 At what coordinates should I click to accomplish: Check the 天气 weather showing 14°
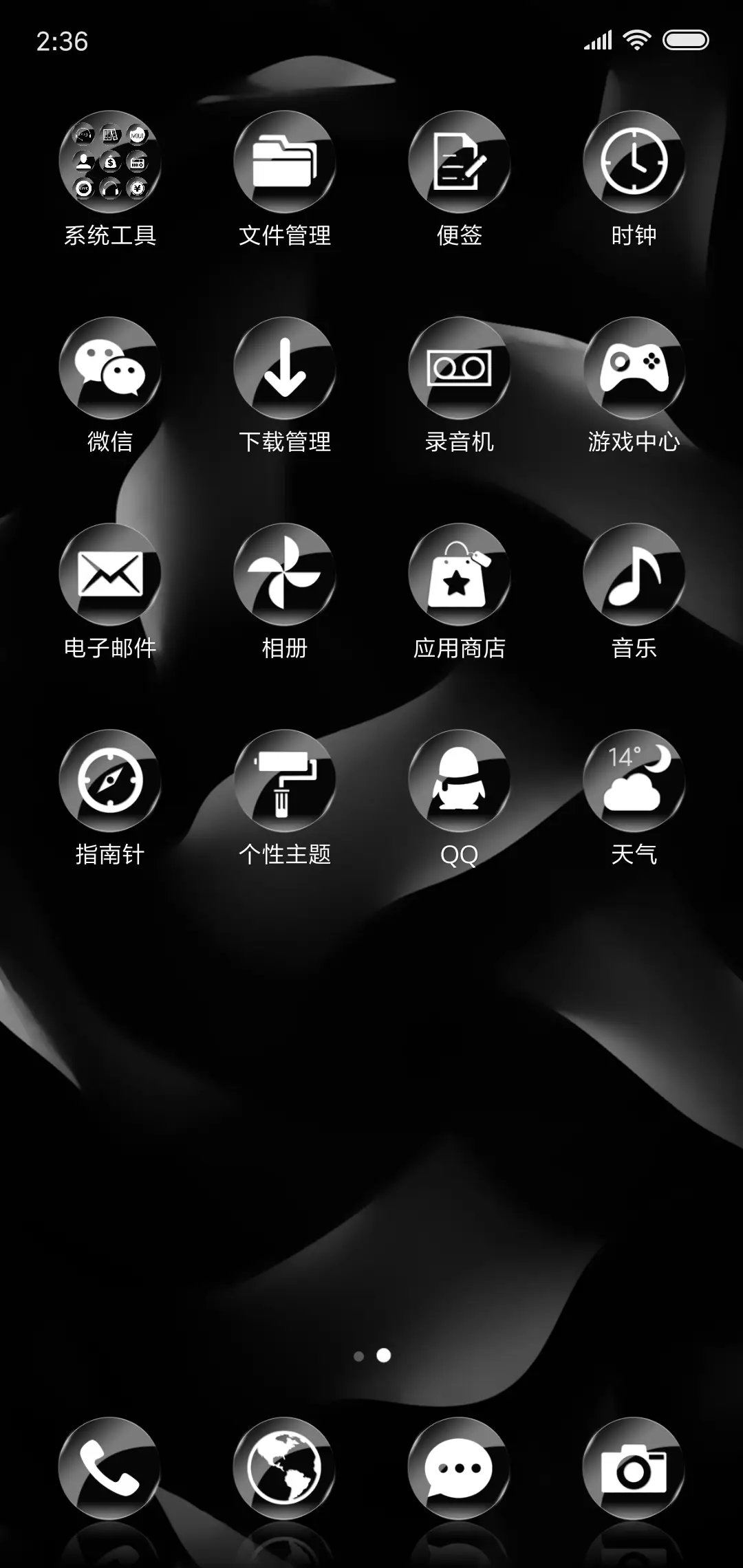[634, 778]
